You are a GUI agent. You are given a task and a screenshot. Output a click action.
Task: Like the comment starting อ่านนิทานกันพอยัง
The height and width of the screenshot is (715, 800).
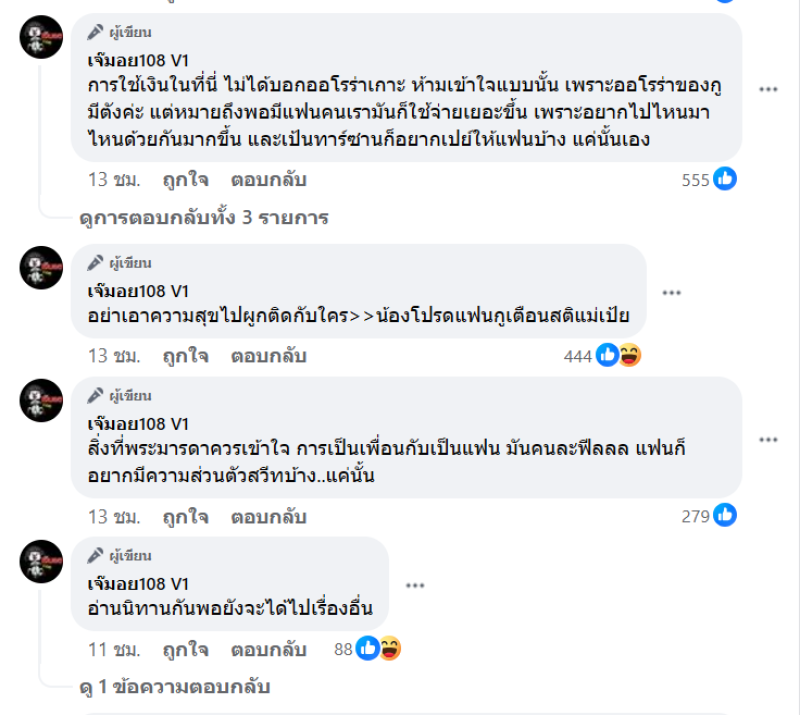(185, 649)
